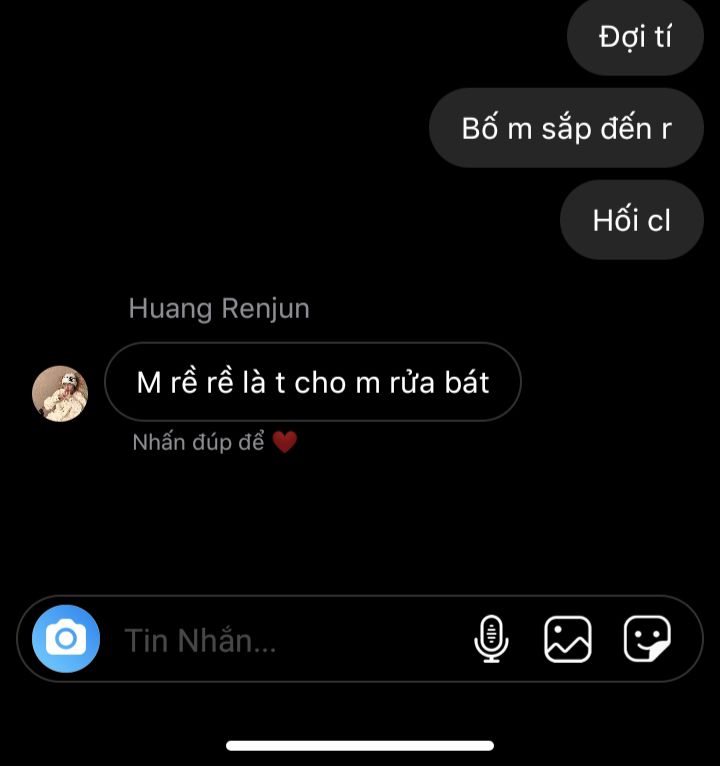Record a voice message with the microphone
The image size is (720, 766).
[491, 639]
